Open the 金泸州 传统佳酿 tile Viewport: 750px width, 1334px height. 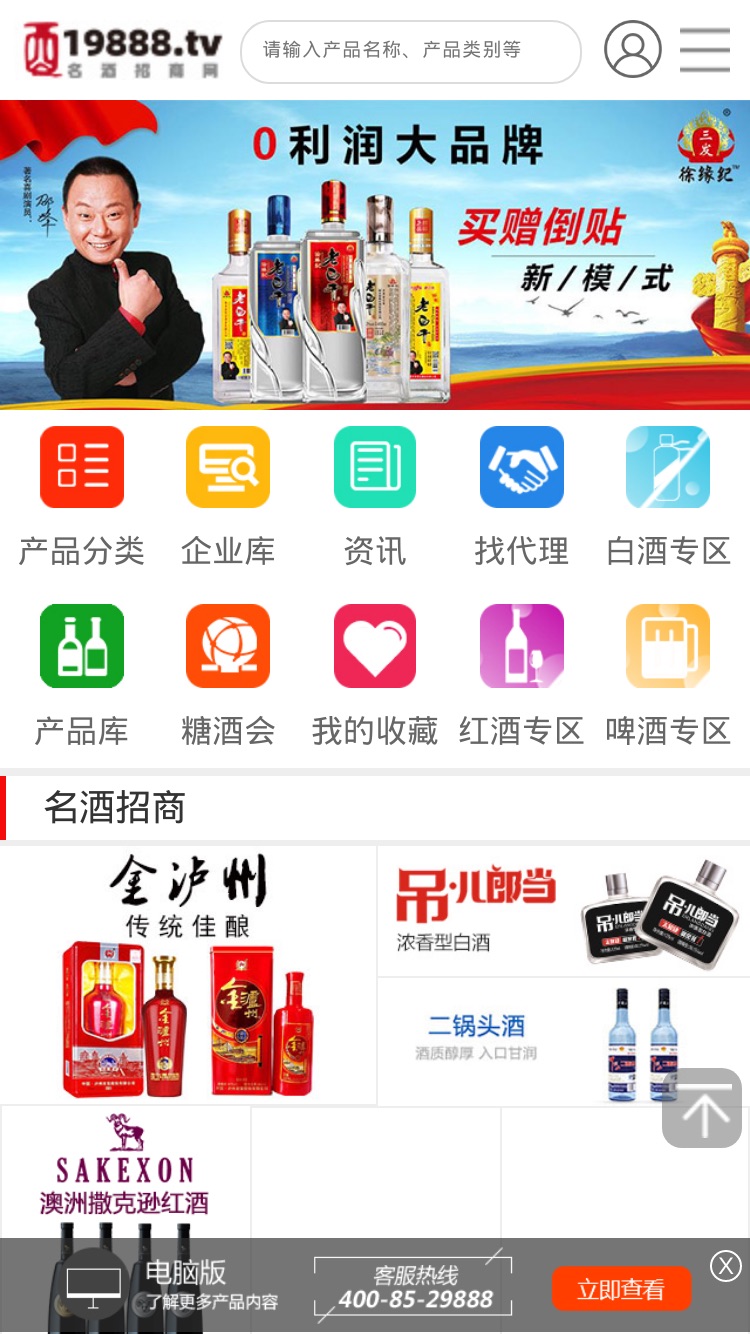tap(188, 975)
